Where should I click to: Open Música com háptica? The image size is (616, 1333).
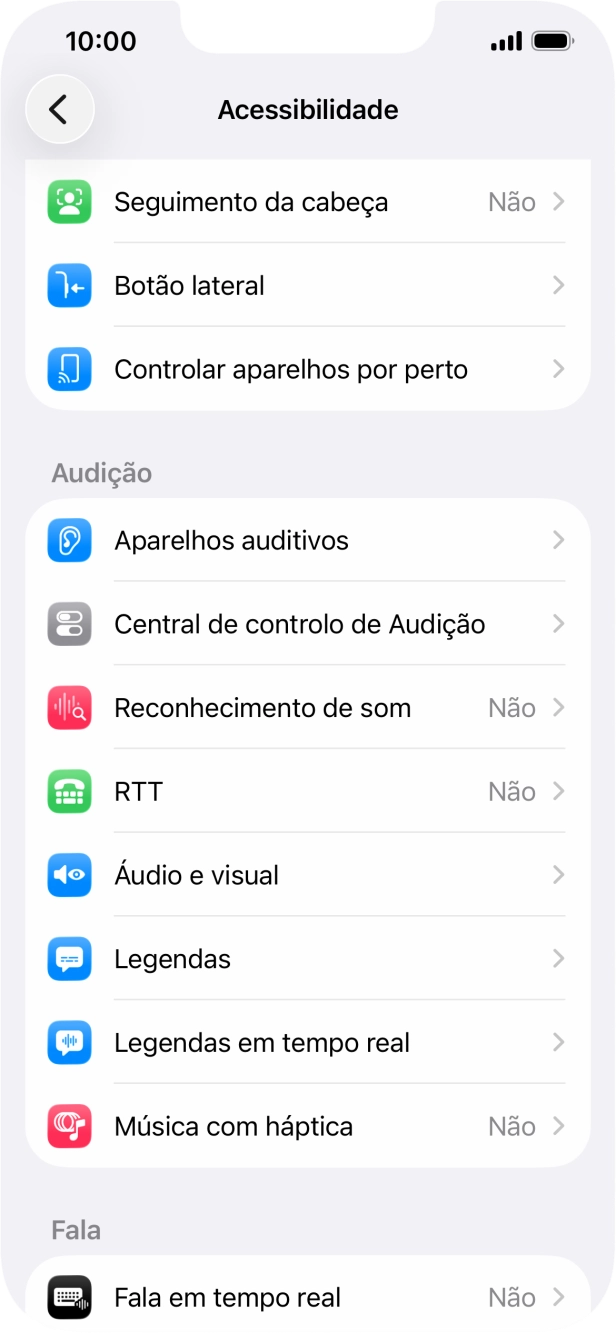click(x=307, y=1127)
